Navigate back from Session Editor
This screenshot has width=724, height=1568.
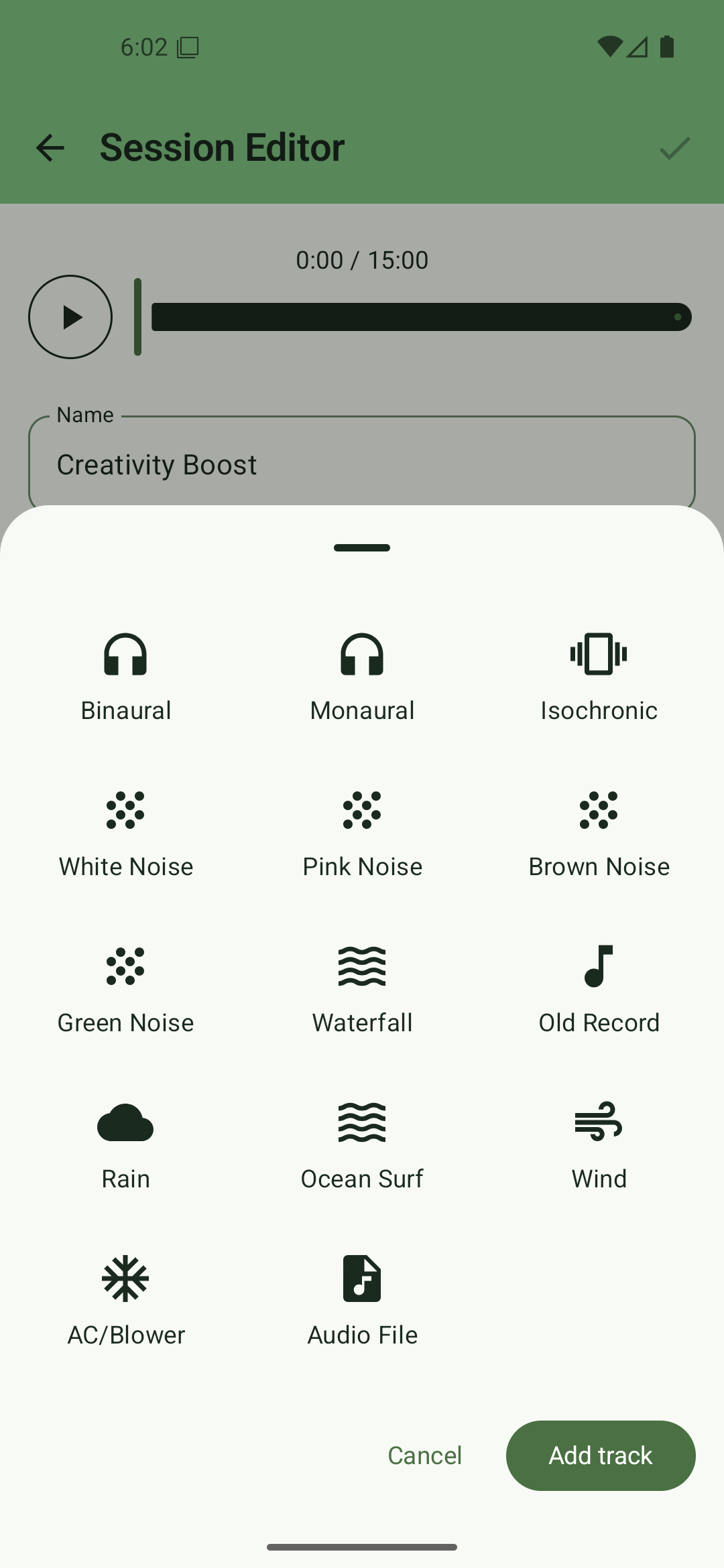coord(50,147)
